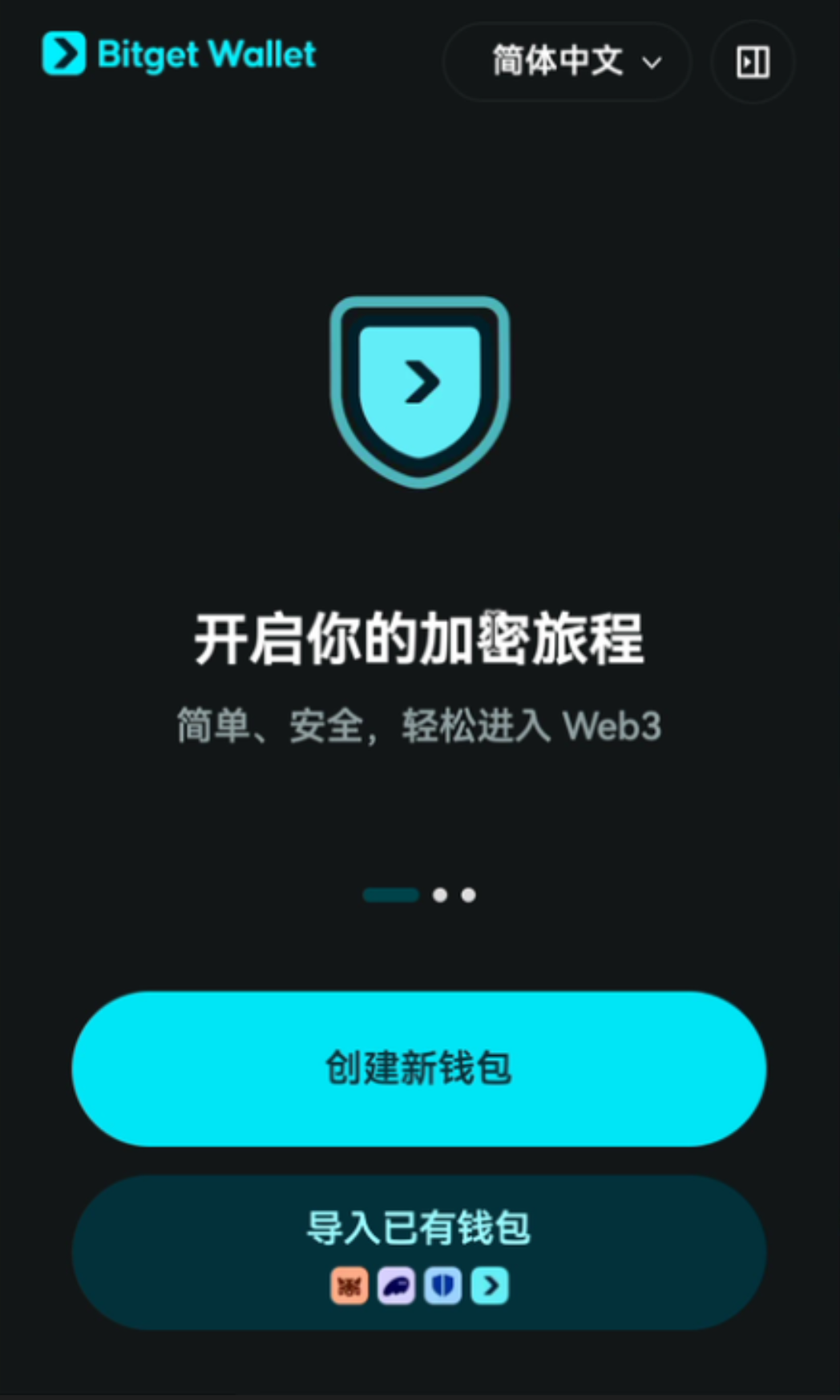Jump to the second onboarding page dot
Image resolution: width=840 pixels, height=1400 pixels.
(x=440, y=895)
